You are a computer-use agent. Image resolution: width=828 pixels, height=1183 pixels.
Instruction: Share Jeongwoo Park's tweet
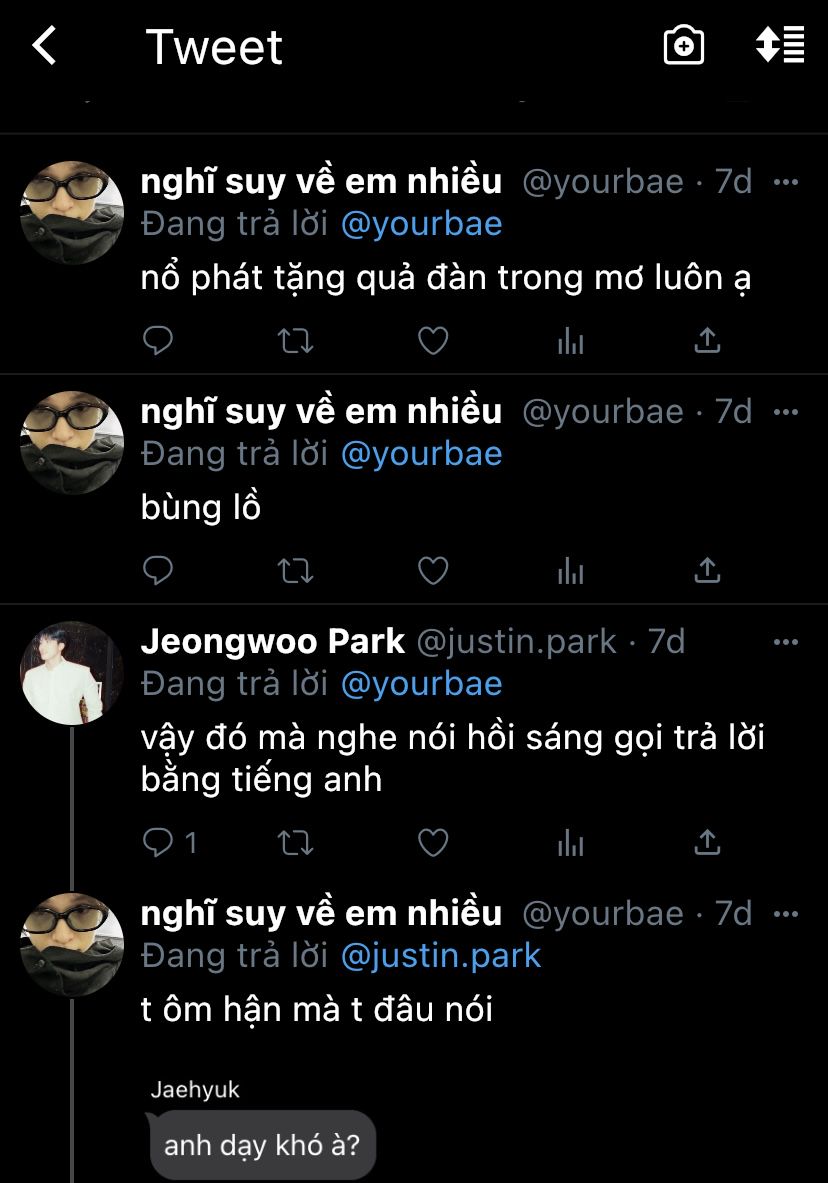point(707,843)
